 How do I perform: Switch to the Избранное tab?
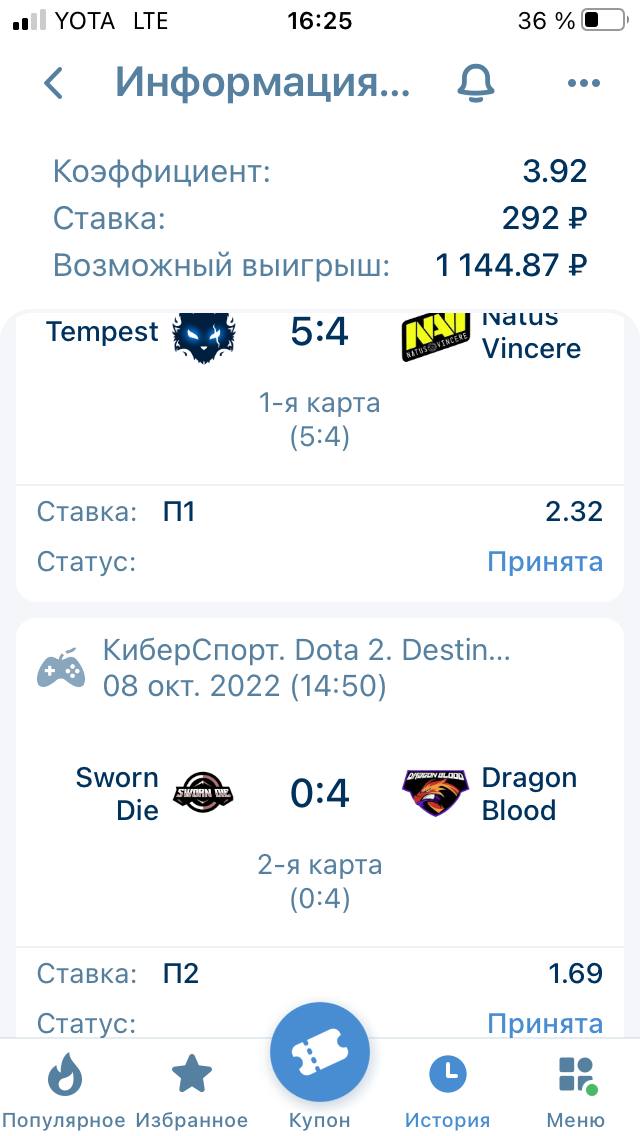pos(192,1090)
